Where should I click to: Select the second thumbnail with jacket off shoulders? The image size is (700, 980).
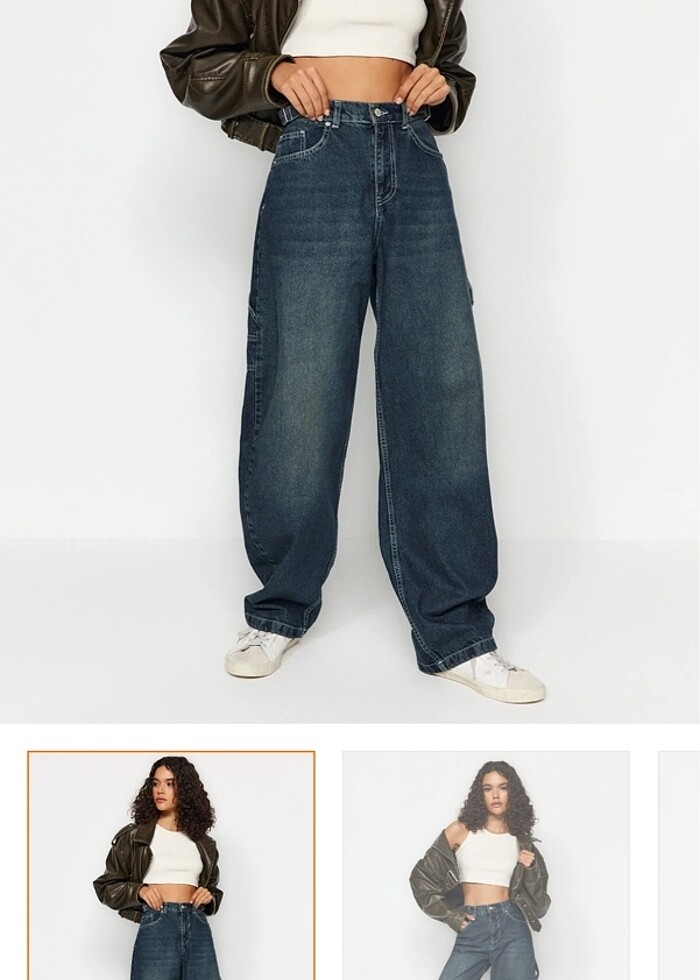[486, 865]
